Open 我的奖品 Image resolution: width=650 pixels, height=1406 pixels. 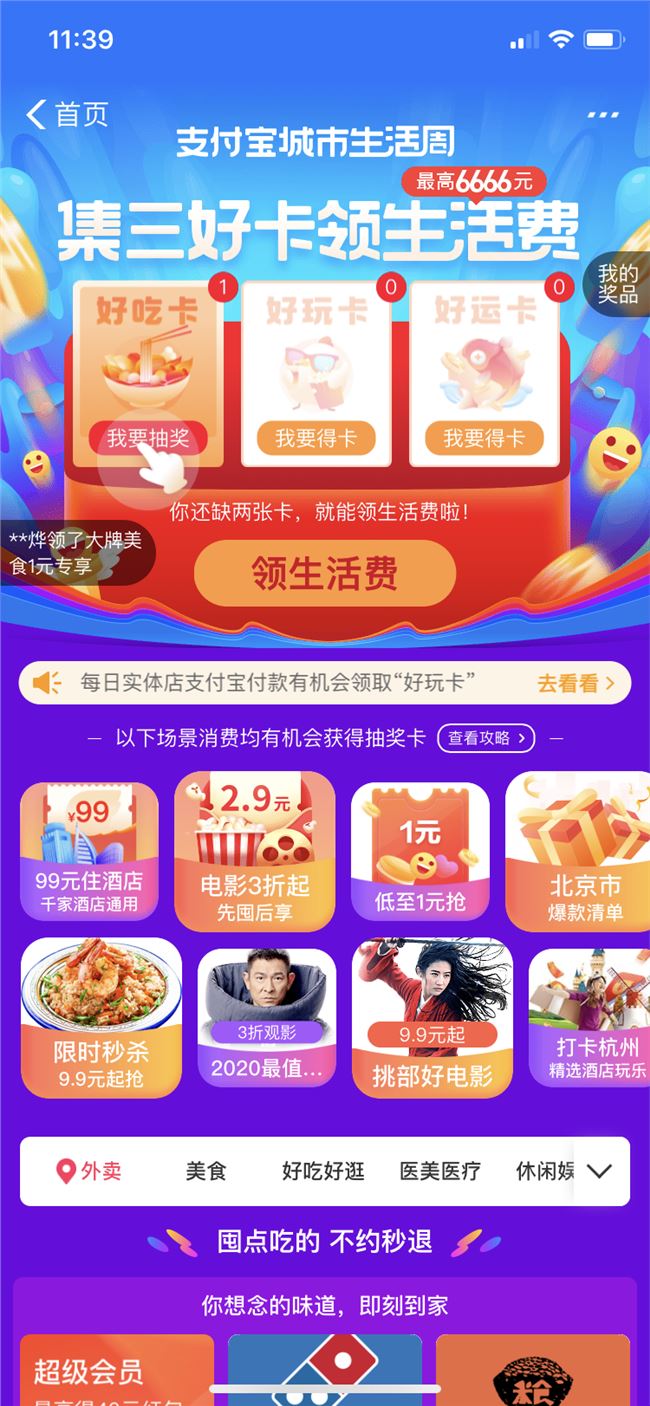pos(619,283)
